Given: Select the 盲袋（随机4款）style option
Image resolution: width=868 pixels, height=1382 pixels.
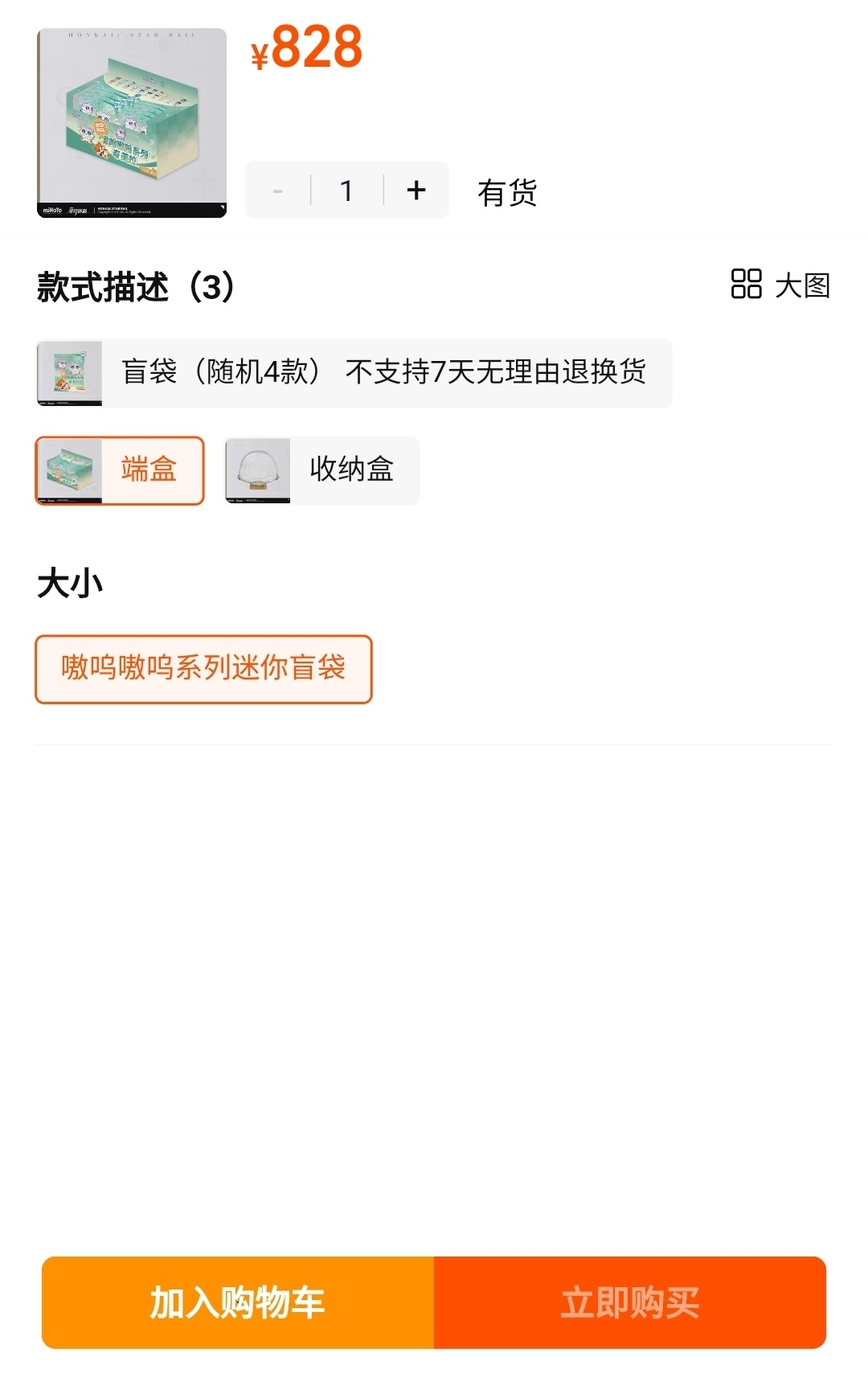Looking at the screenshot, I should [x=354, y=373].
